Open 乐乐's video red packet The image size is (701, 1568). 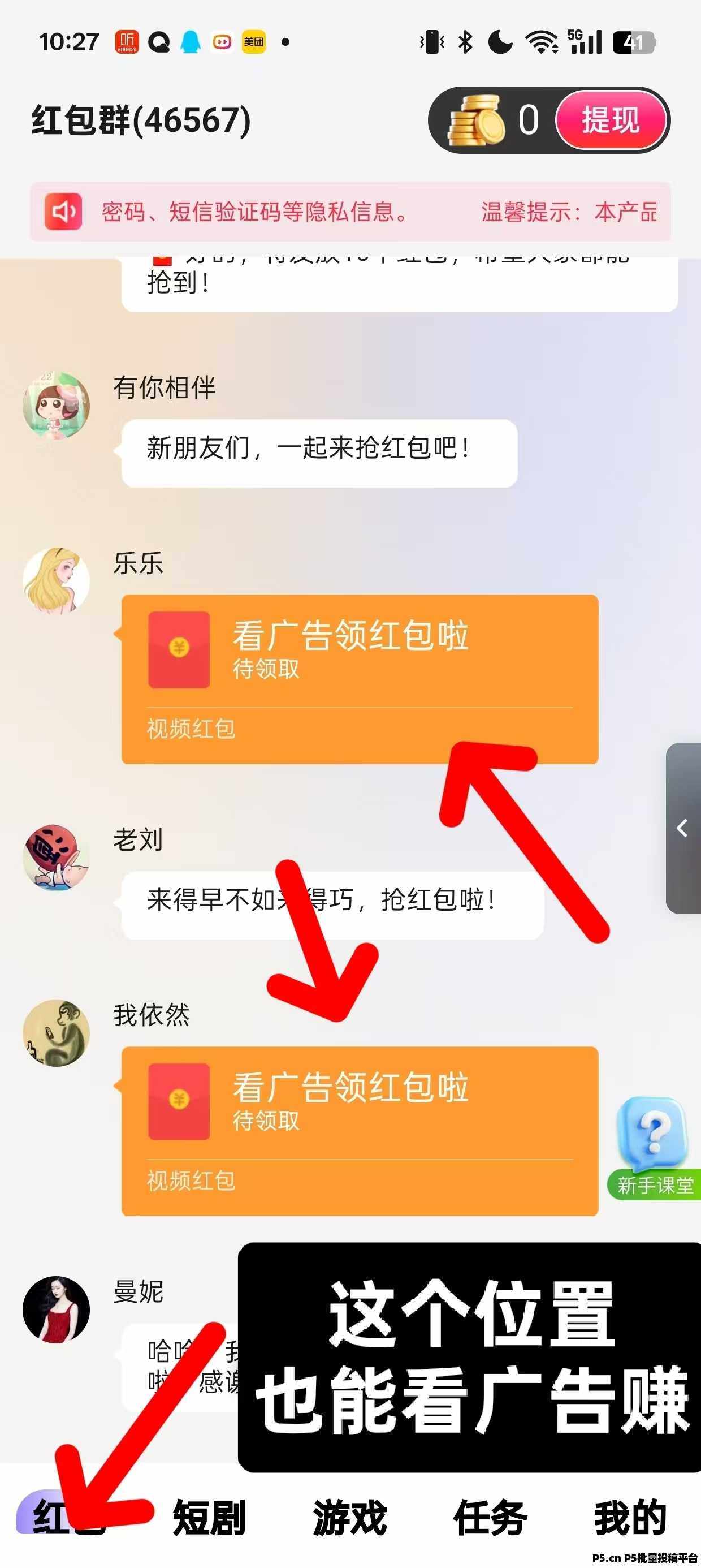tap(360, 679)
